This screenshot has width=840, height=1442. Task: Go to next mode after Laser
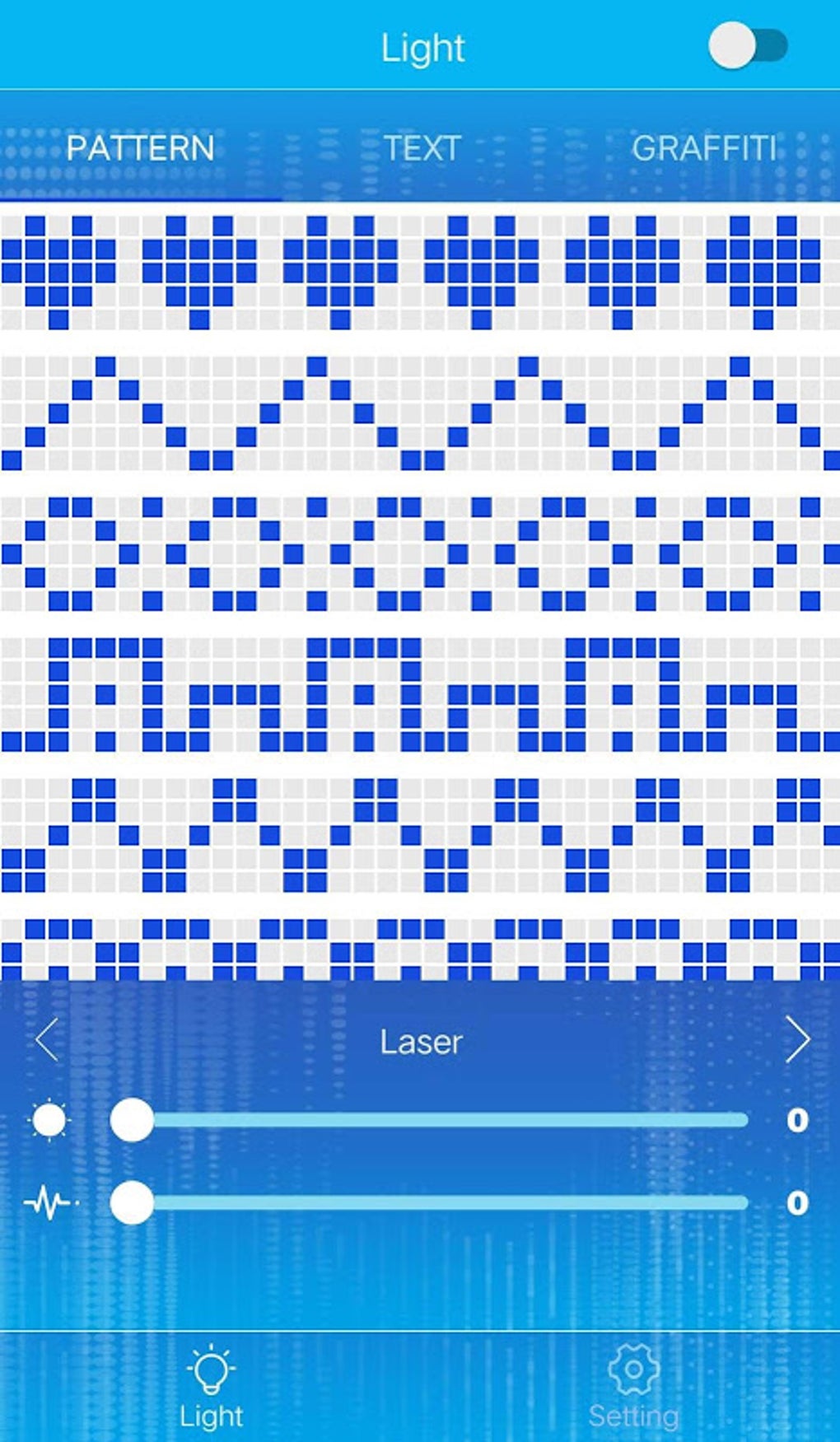(796, 1040)
